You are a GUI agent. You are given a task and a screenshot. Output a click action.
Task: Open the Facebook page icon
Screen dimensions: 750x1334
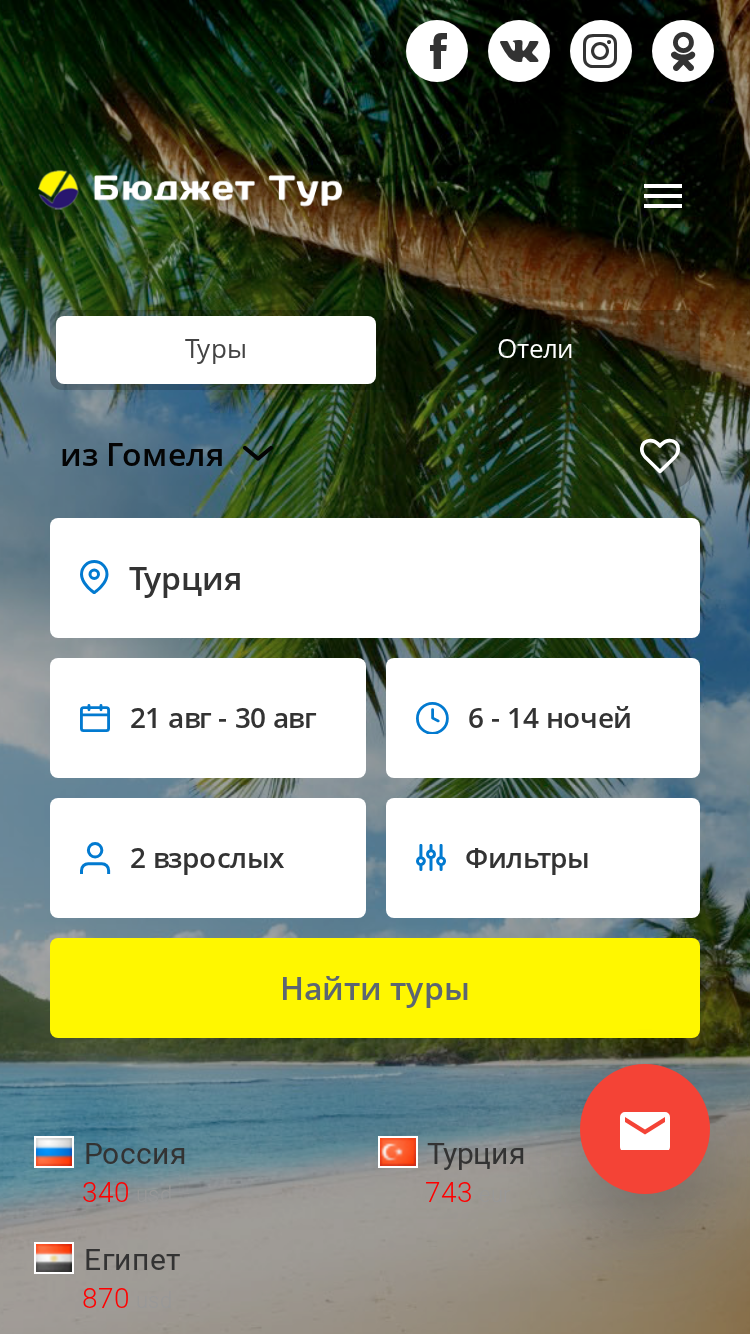point(437,50)
